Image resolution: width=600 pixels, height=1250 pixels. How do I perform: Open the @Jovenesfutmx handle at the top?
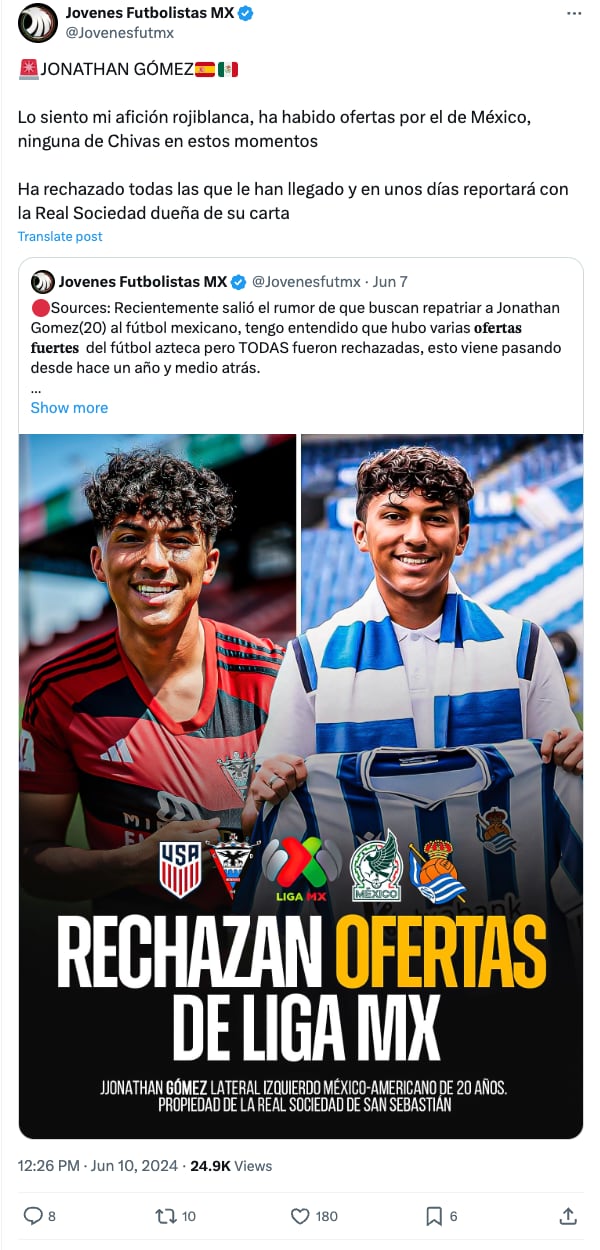tap(119, 32)
